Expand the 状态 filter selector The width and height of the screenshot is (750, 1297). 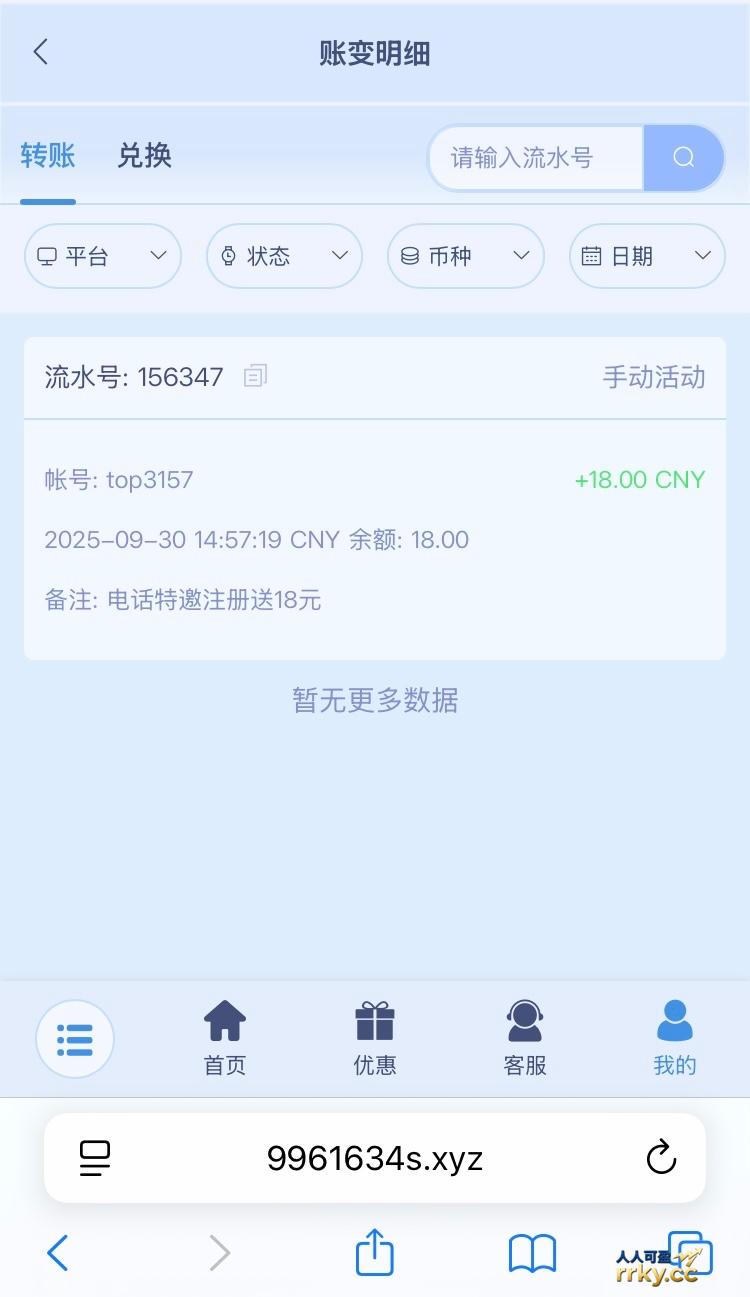(x=284, y=256)
